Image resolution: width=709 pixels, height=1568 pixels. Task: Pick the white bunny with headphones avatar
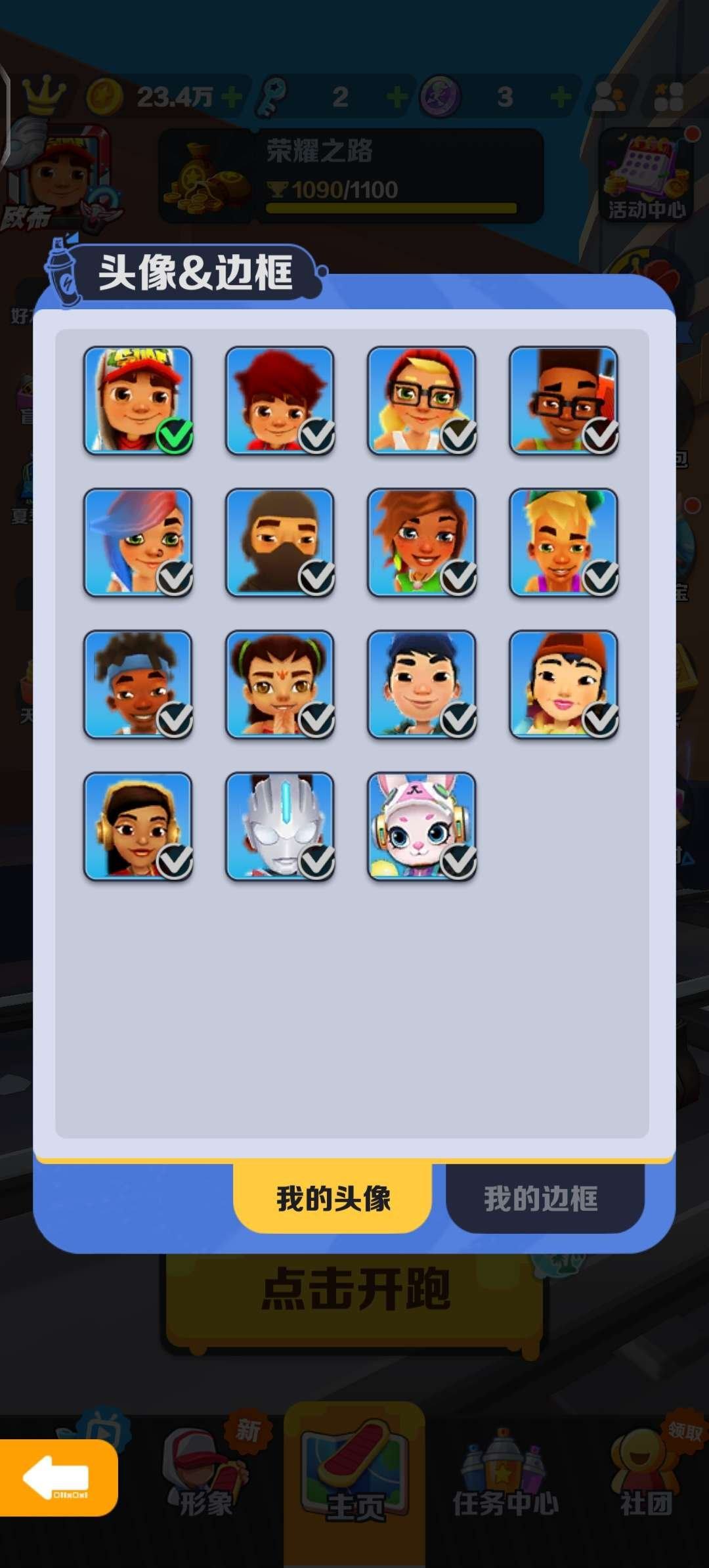coord(421,826)
